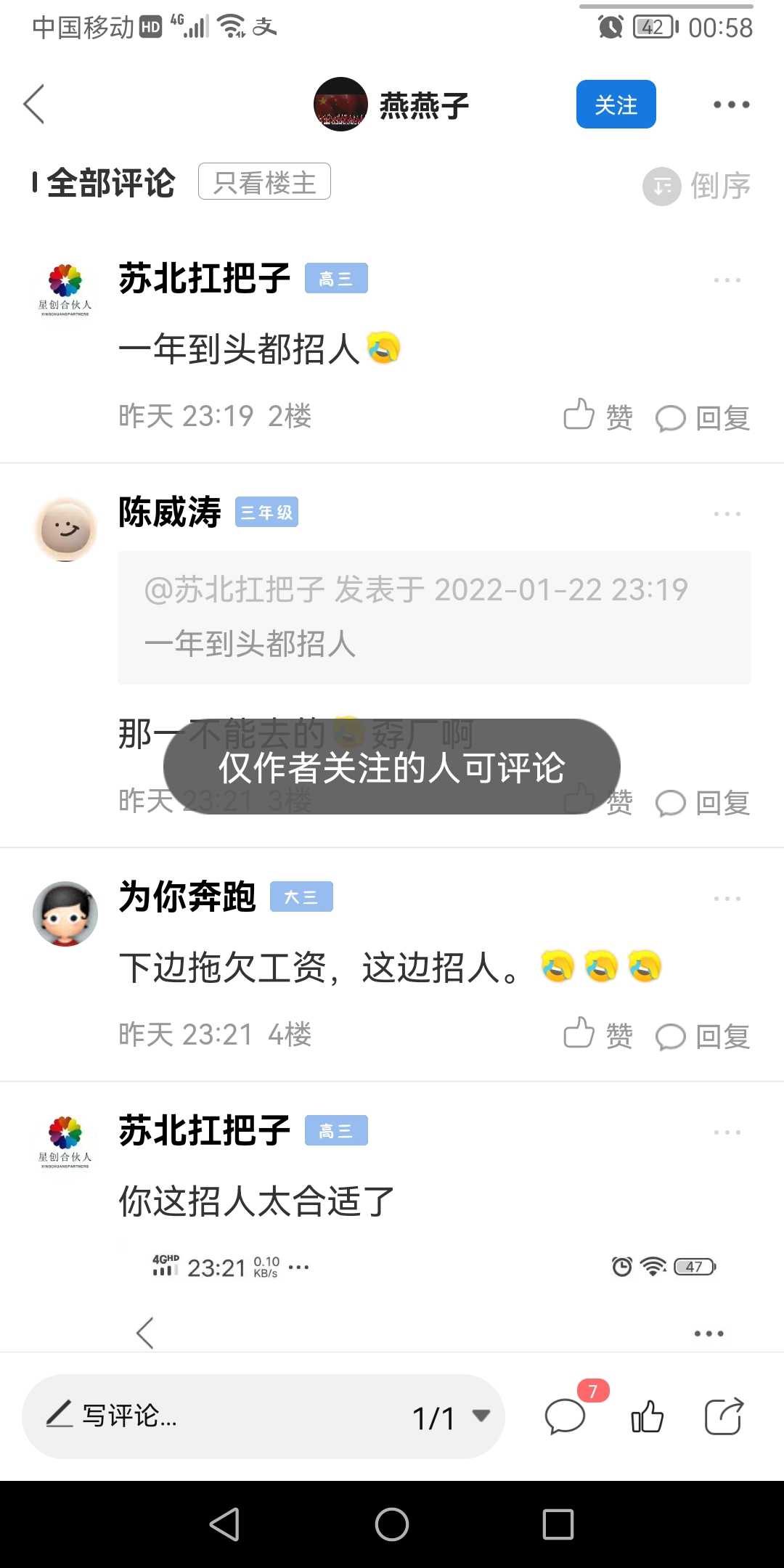
Task: Like the post with thumbs-up icon
Action: [x=647, y=1416]
